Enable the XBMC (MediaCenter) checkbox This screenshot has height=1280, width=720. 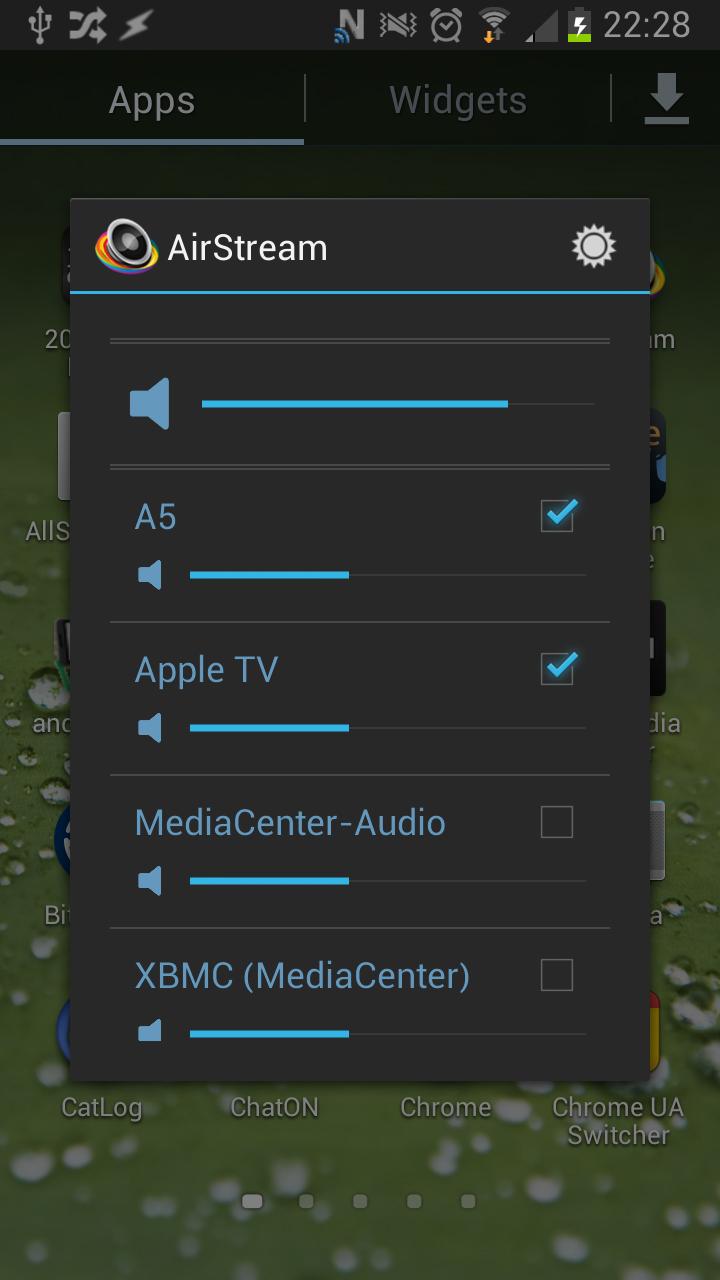(x=557, y=975)
